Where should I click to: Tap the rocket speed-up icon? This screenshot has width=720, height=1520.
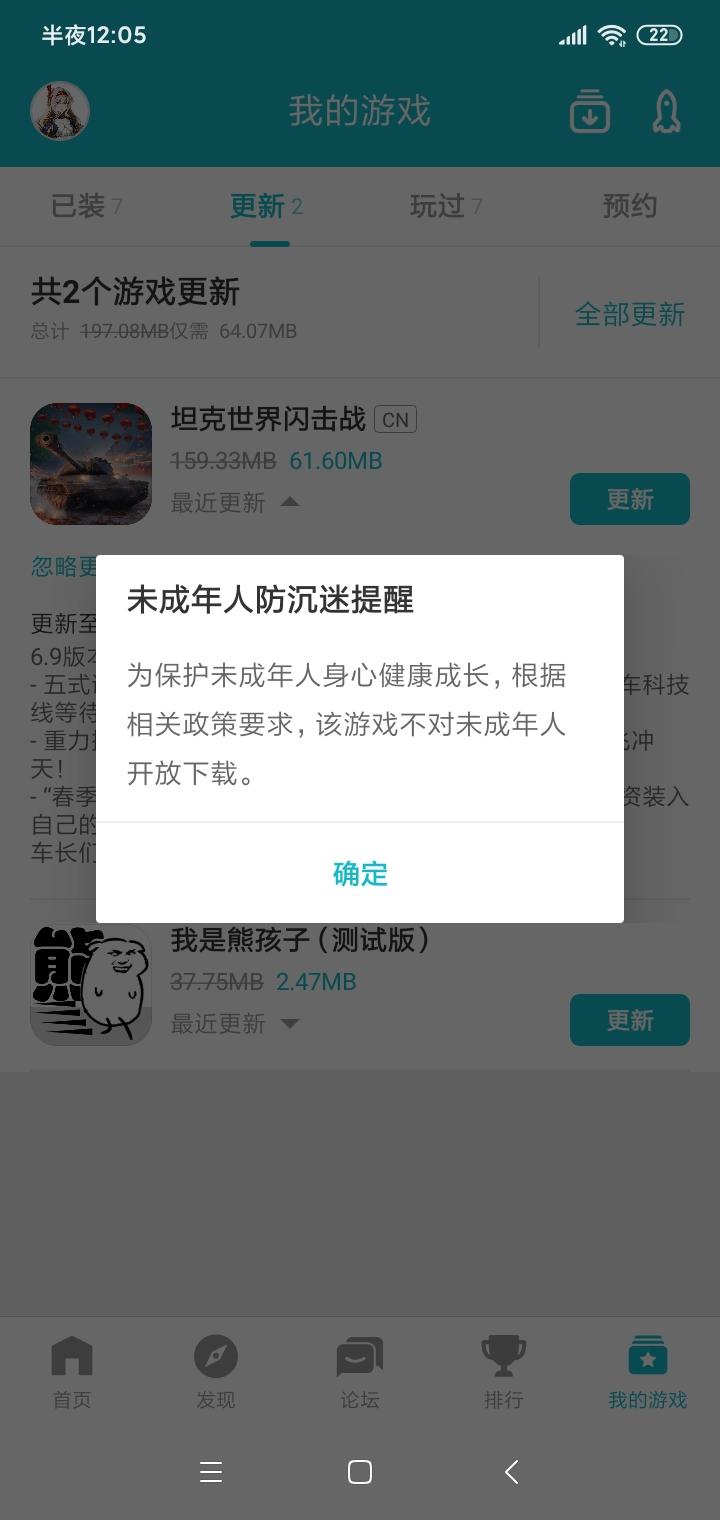(664, 112)
